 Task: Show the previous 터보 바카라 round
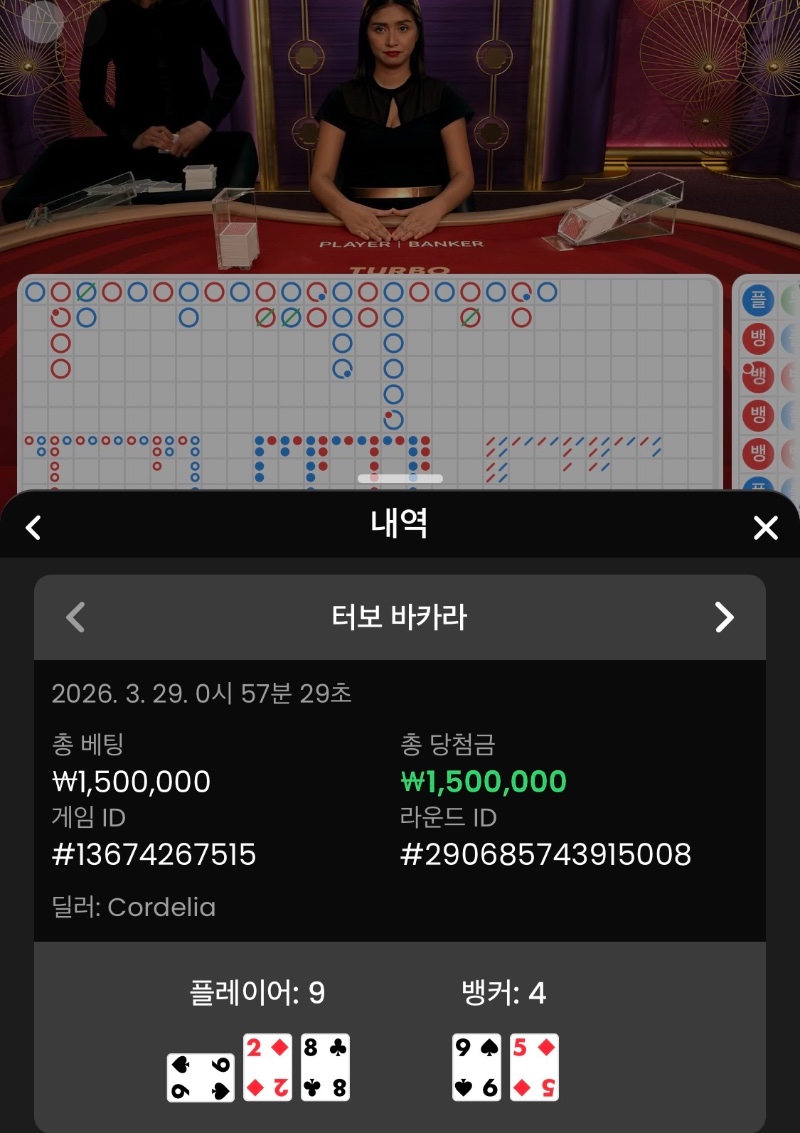pyautogui.click(x=75, y=617)
